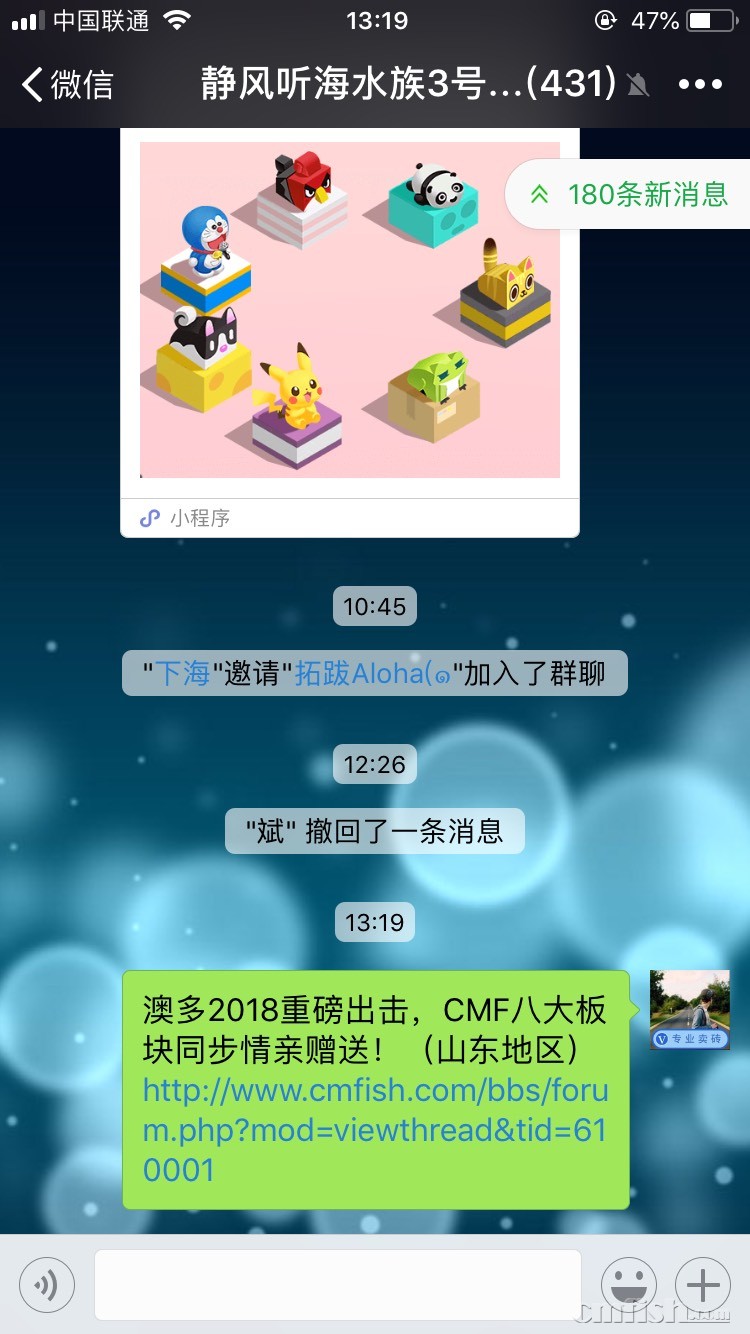Viewport: 750px width, 1334px height.
Task: Open the plus attachments menu
Action: click(x=703, y=1284)
